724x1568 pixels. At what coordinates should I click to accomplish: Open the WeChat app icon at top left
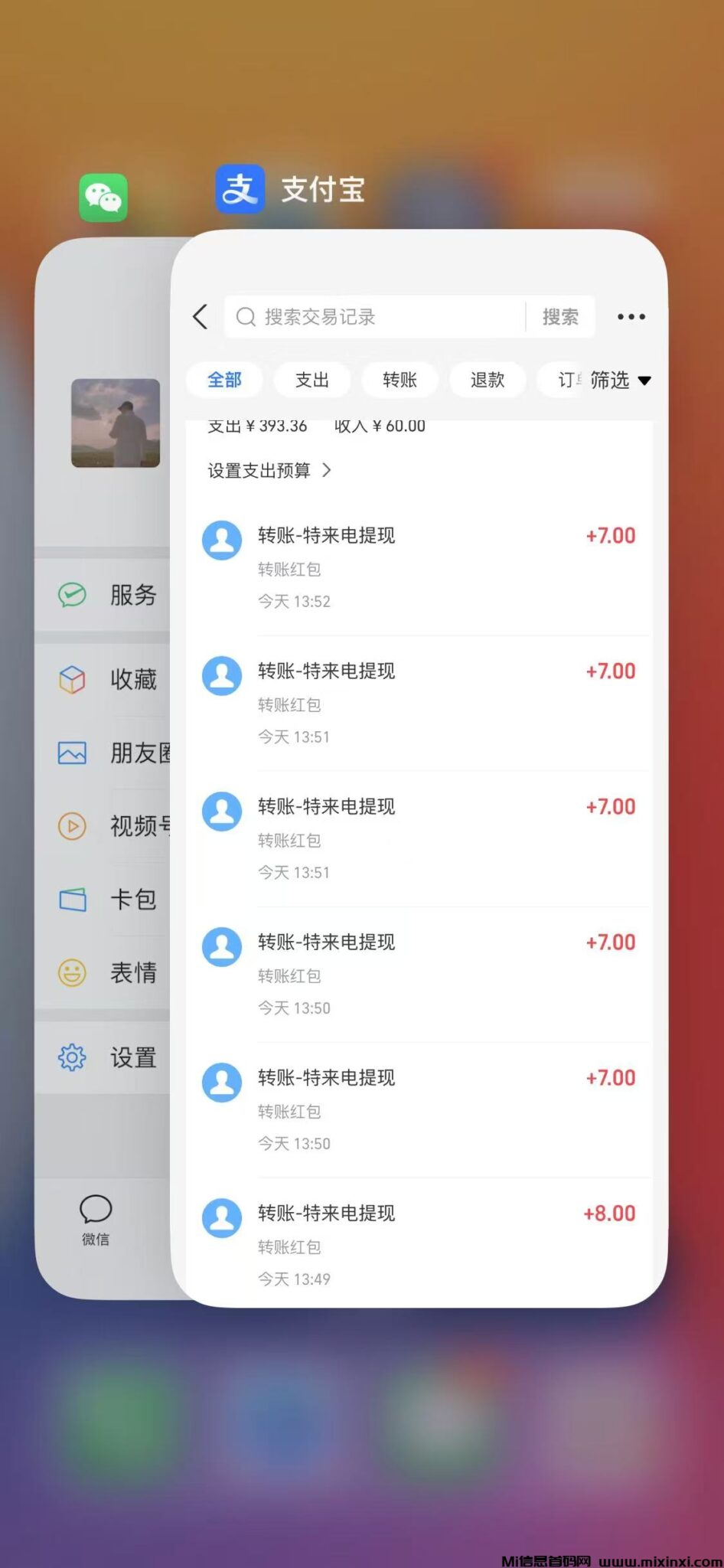coord(103,197)
